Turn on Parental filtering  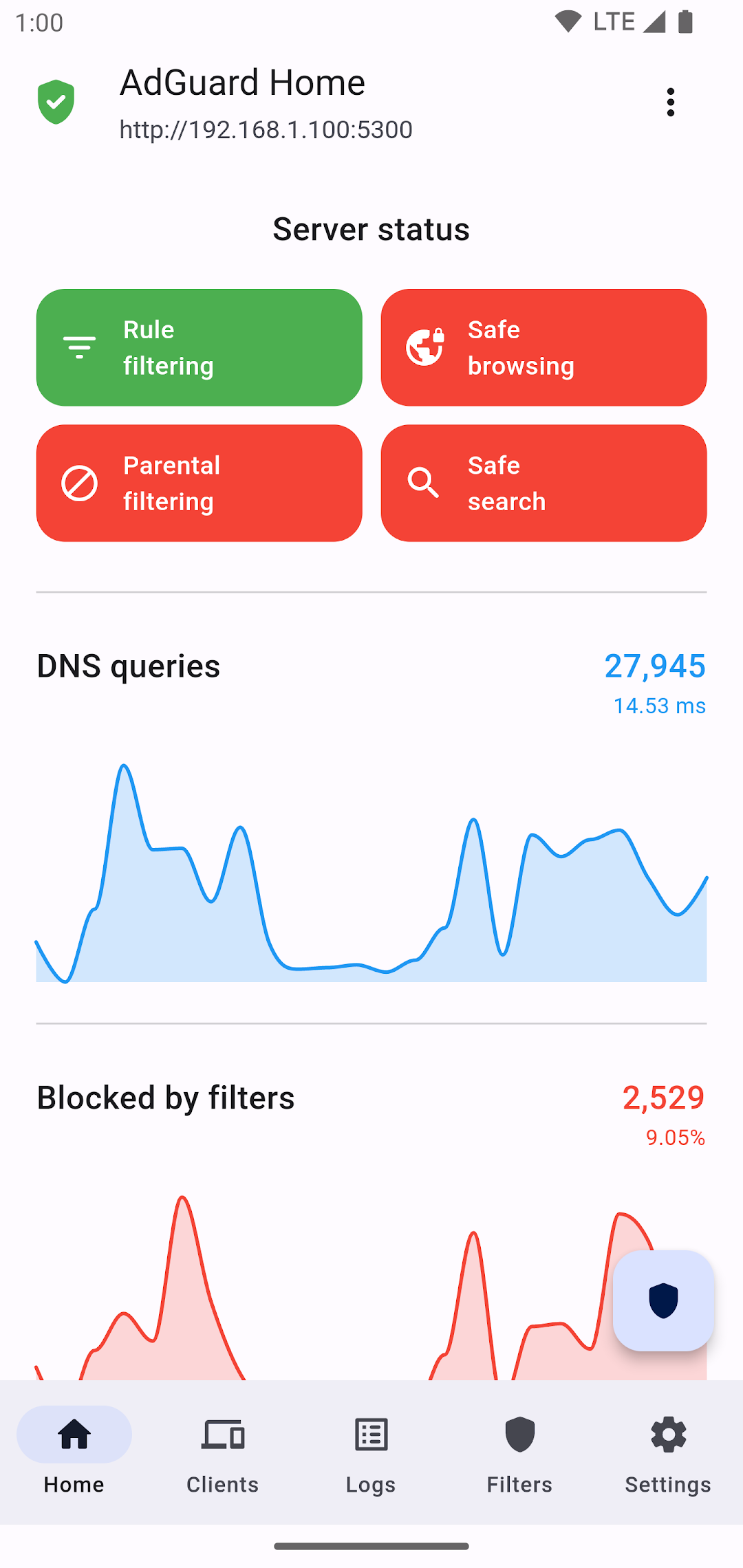200,483
